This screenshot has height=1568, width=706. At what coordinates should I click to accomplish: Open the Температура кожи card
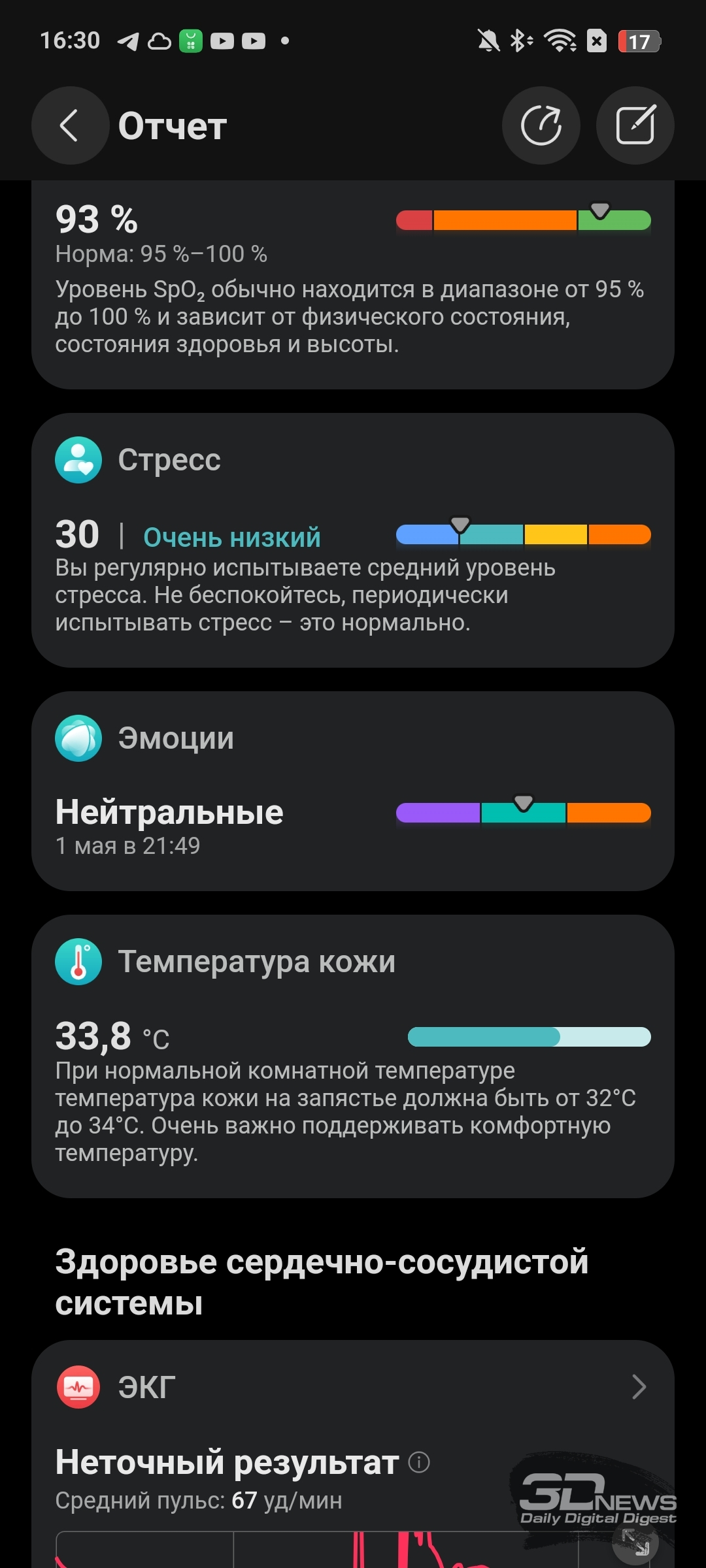coord(353,1056)
